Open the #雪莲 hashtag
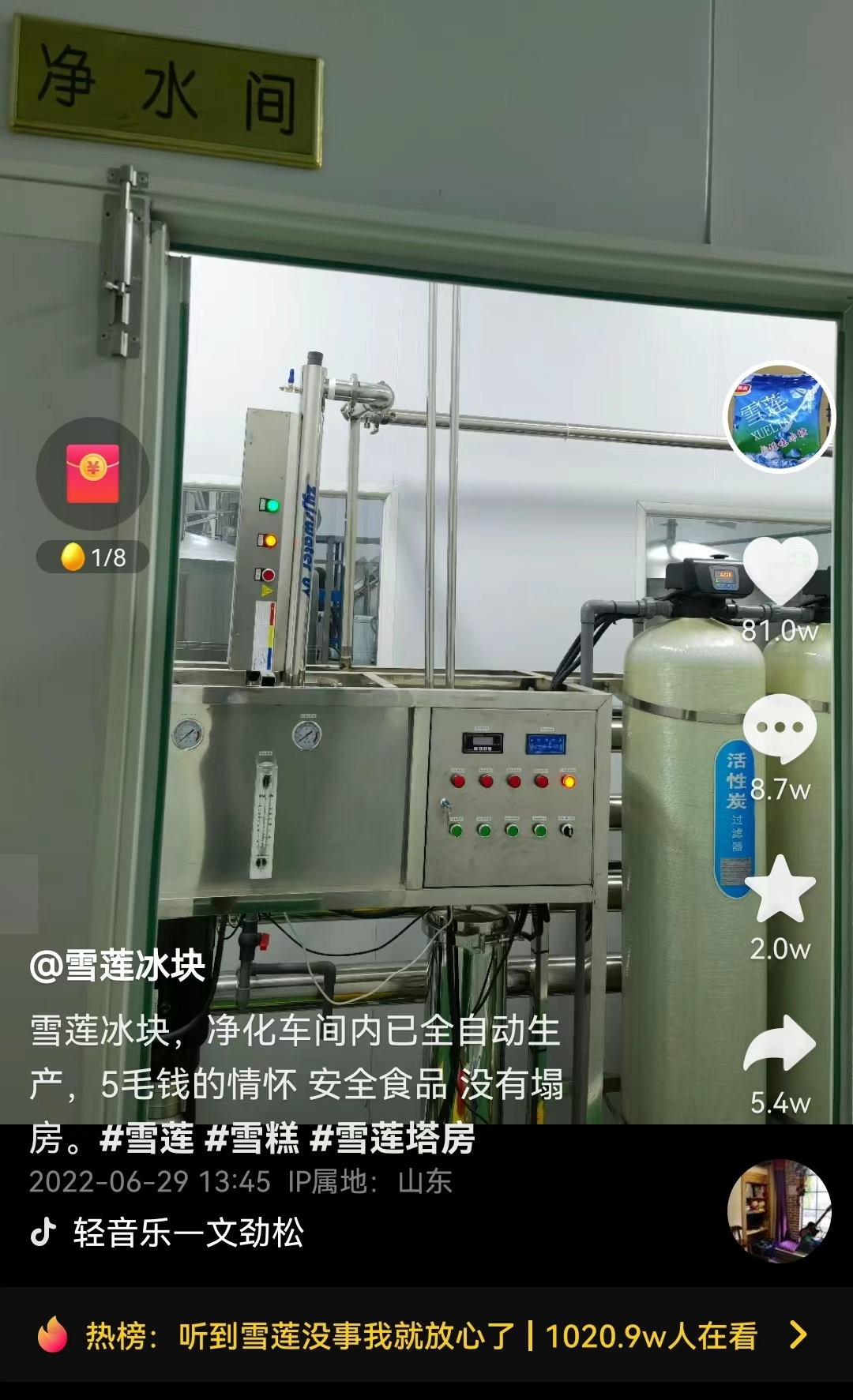 tap(147, 1139)
